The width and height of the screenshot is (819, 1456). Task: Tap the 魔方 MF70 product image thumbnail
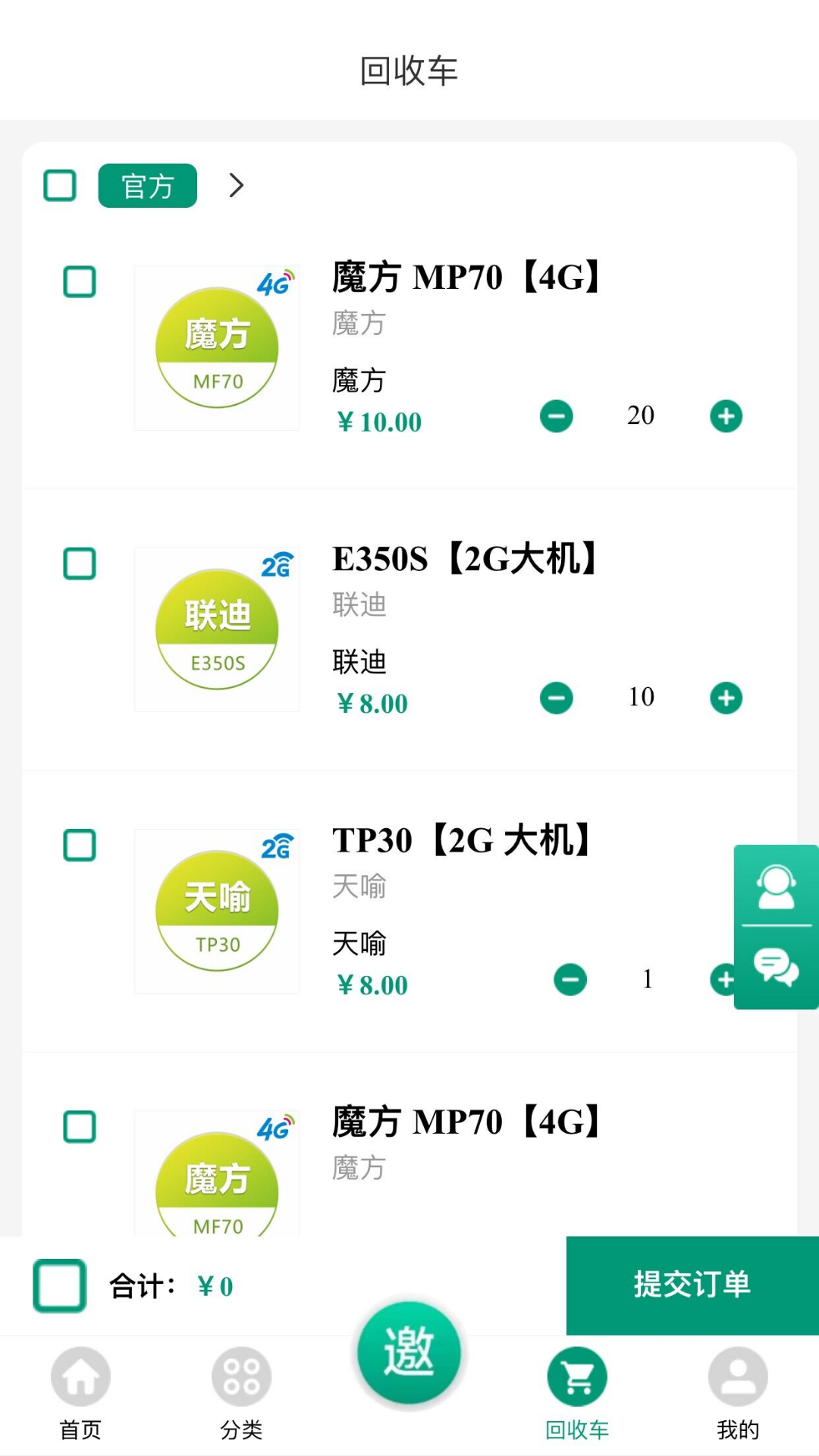pos(216,347)
